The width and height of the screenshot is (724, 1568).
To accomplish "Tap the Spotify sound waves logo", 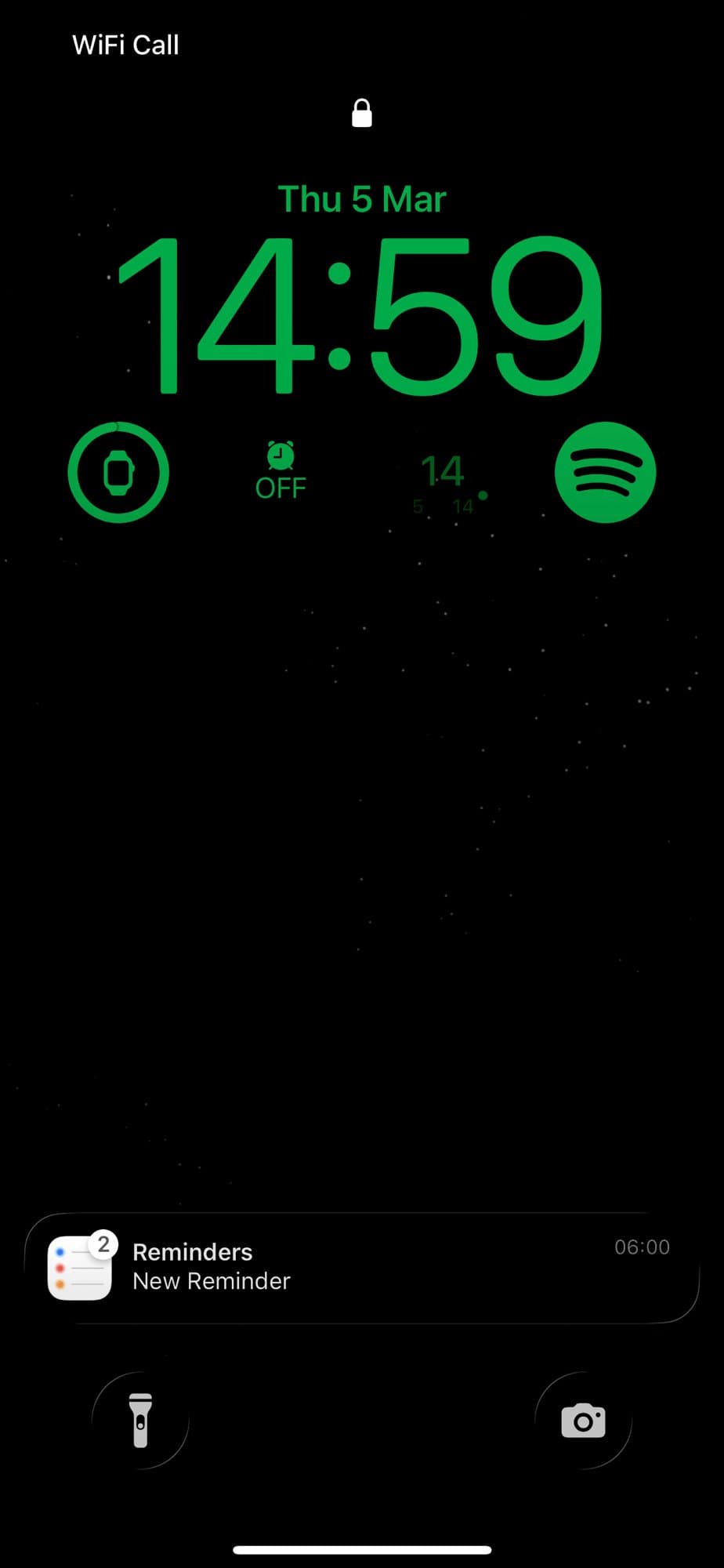I will [605, 474].
